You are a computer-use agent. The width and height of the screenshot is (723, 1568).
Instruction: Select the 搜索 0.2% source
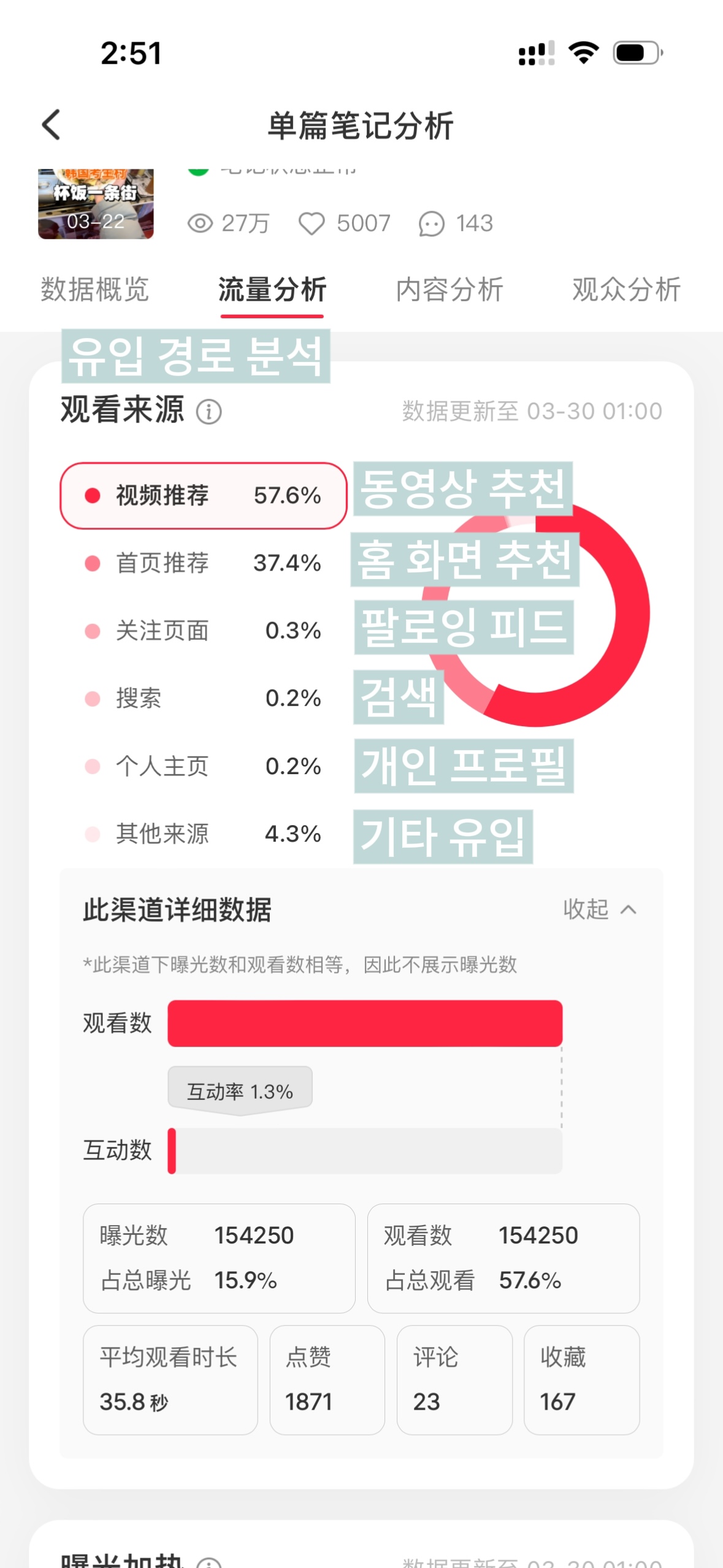[204, 698]
